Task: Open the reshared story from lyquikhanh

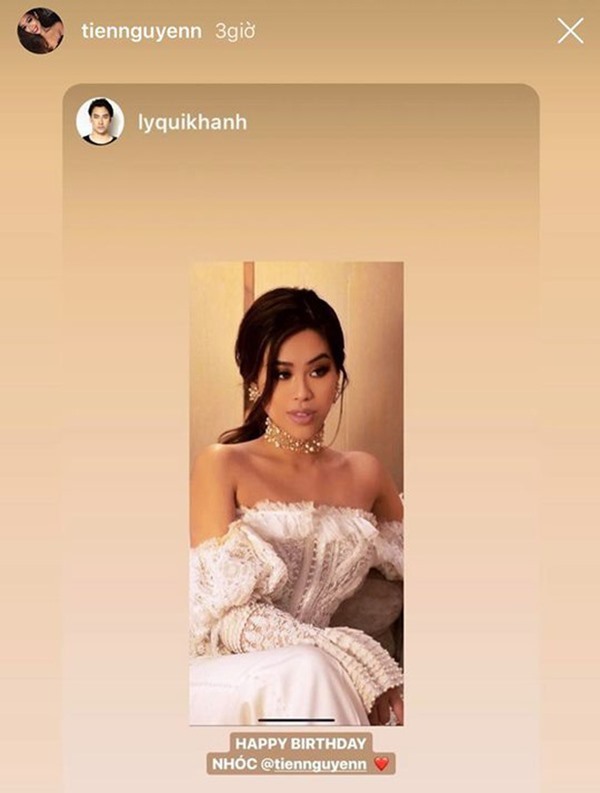Action: click(x=296, y=492)
